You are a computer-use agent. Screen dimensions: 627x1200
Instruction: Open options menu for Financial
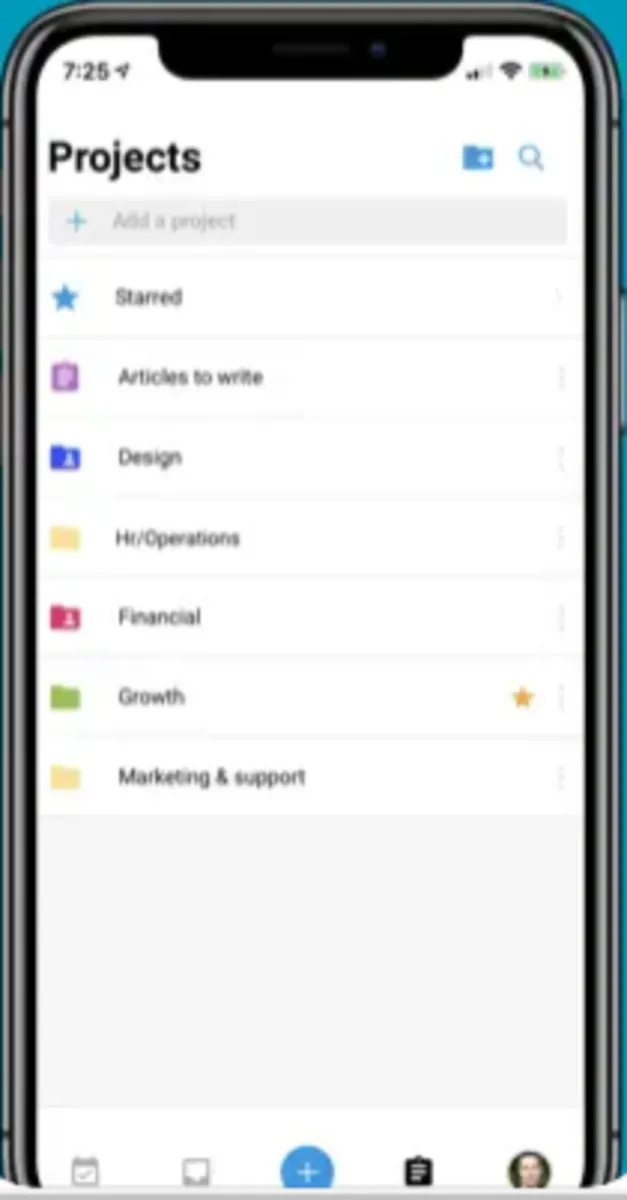[x=561, y=618]
